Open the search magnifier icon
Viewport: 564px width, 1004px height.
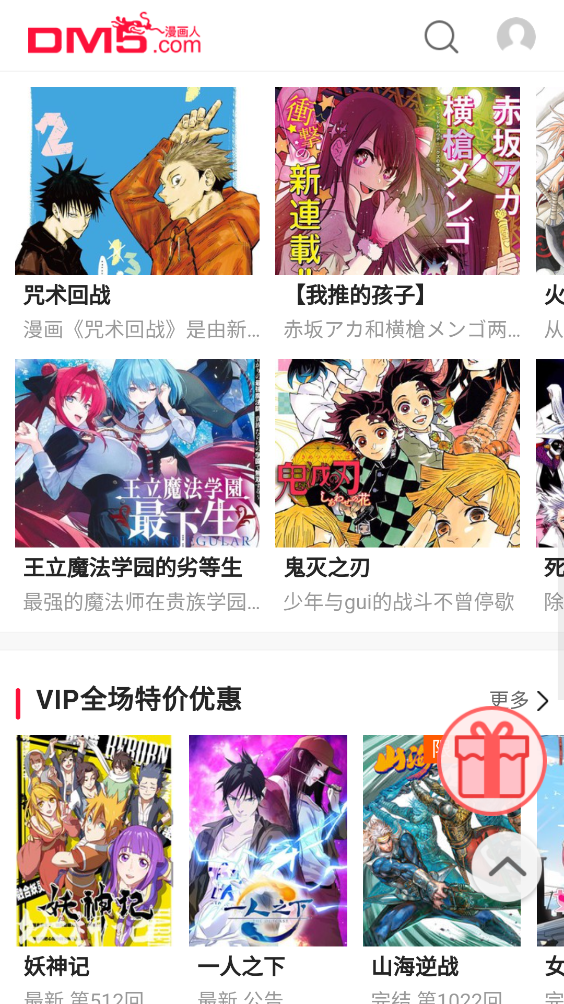tap(441, 36)
